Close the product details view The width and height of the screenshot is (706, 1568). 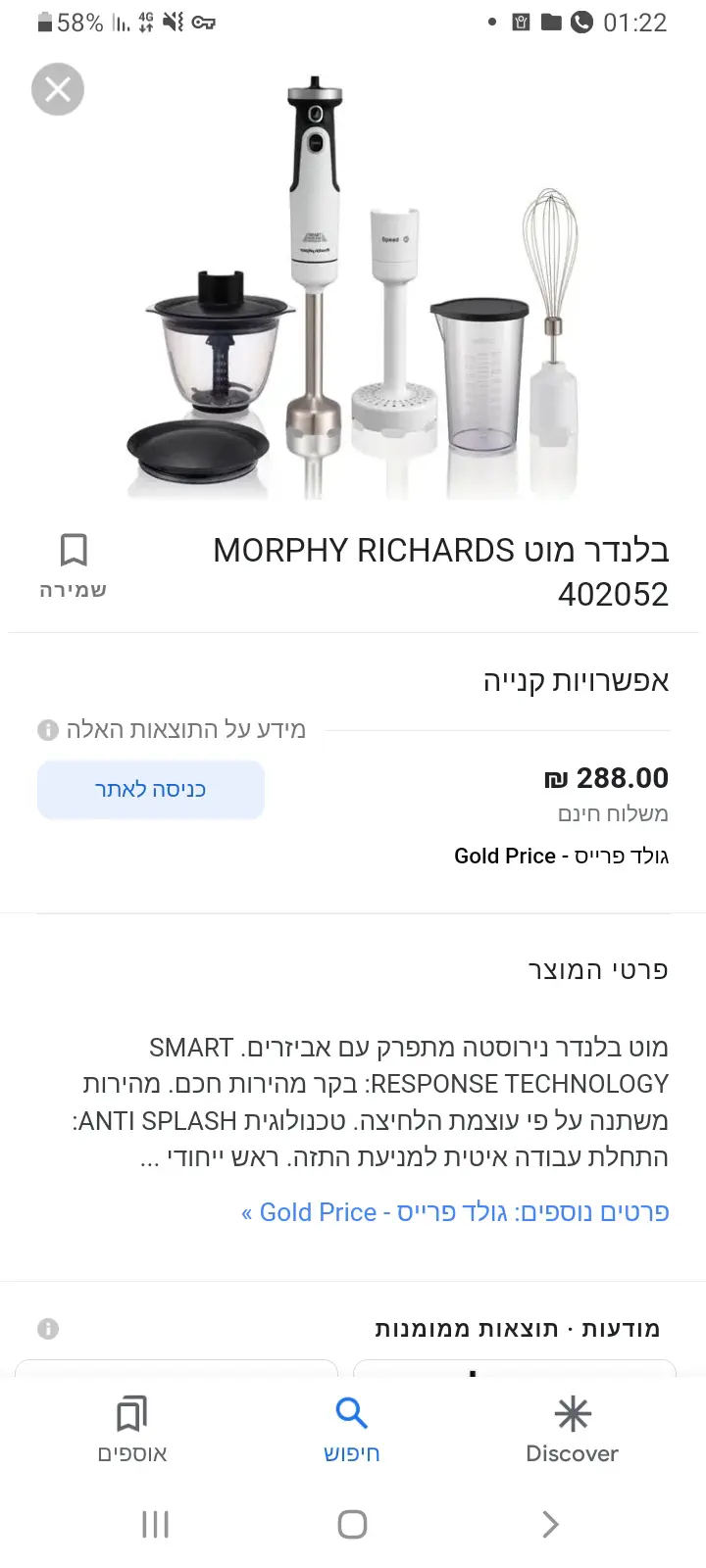pyautogui.click(x=58, y=90)
